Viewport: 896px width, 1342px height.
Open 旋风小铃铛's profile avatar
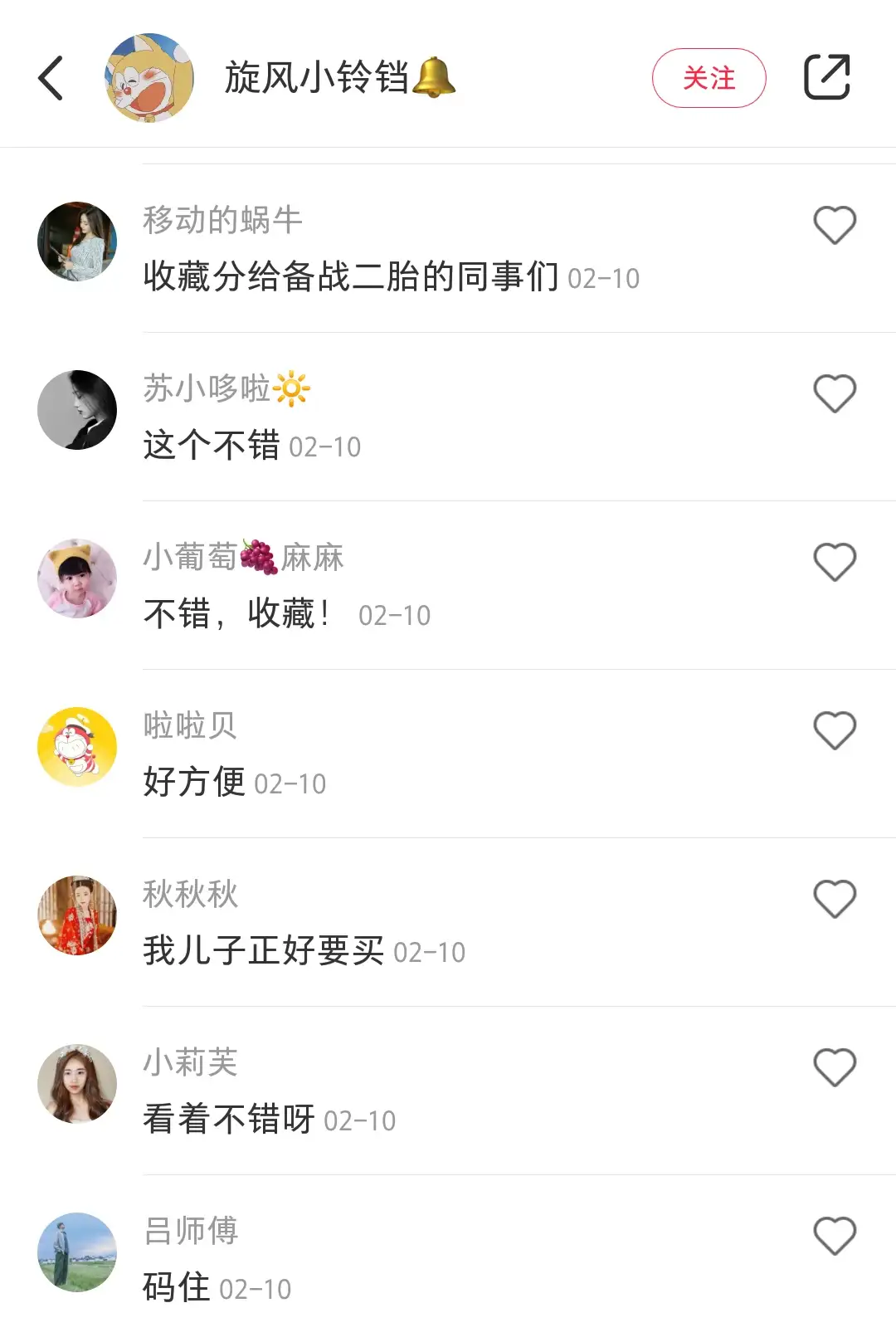pos(149,78)
